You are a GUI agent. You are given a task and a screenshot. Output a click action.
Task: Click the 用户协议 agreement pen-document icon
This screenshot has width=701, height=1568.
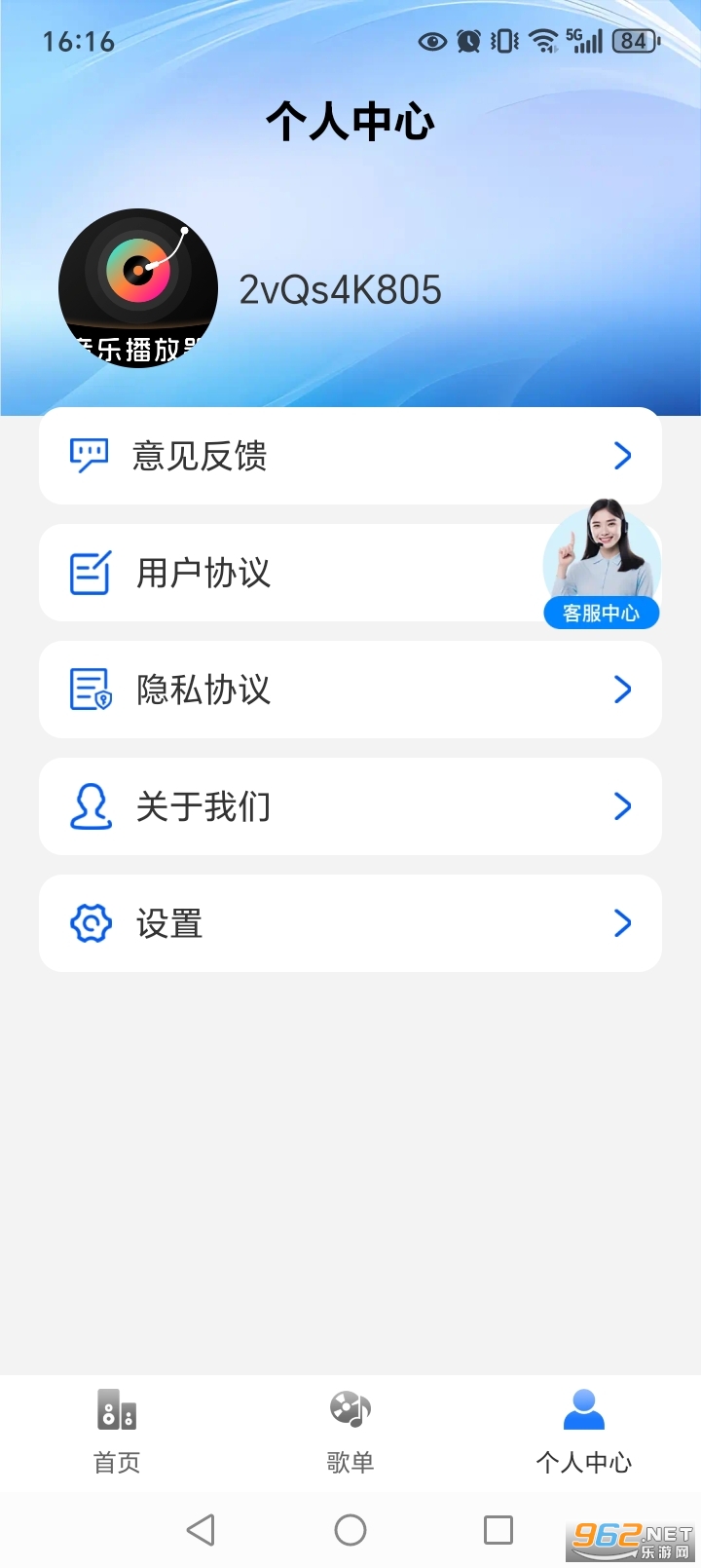(x=90, y=573)
